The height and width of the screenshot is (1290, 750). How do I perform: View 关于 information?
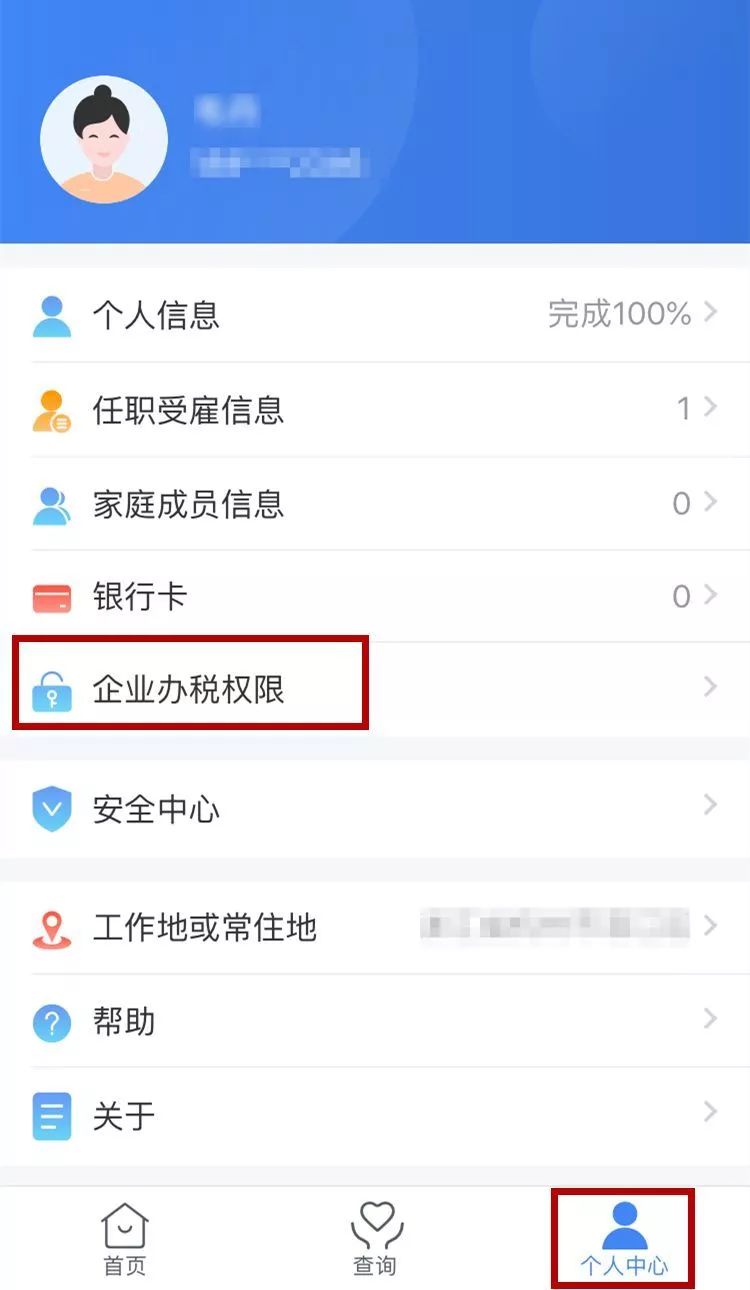tap(375, 1115)
